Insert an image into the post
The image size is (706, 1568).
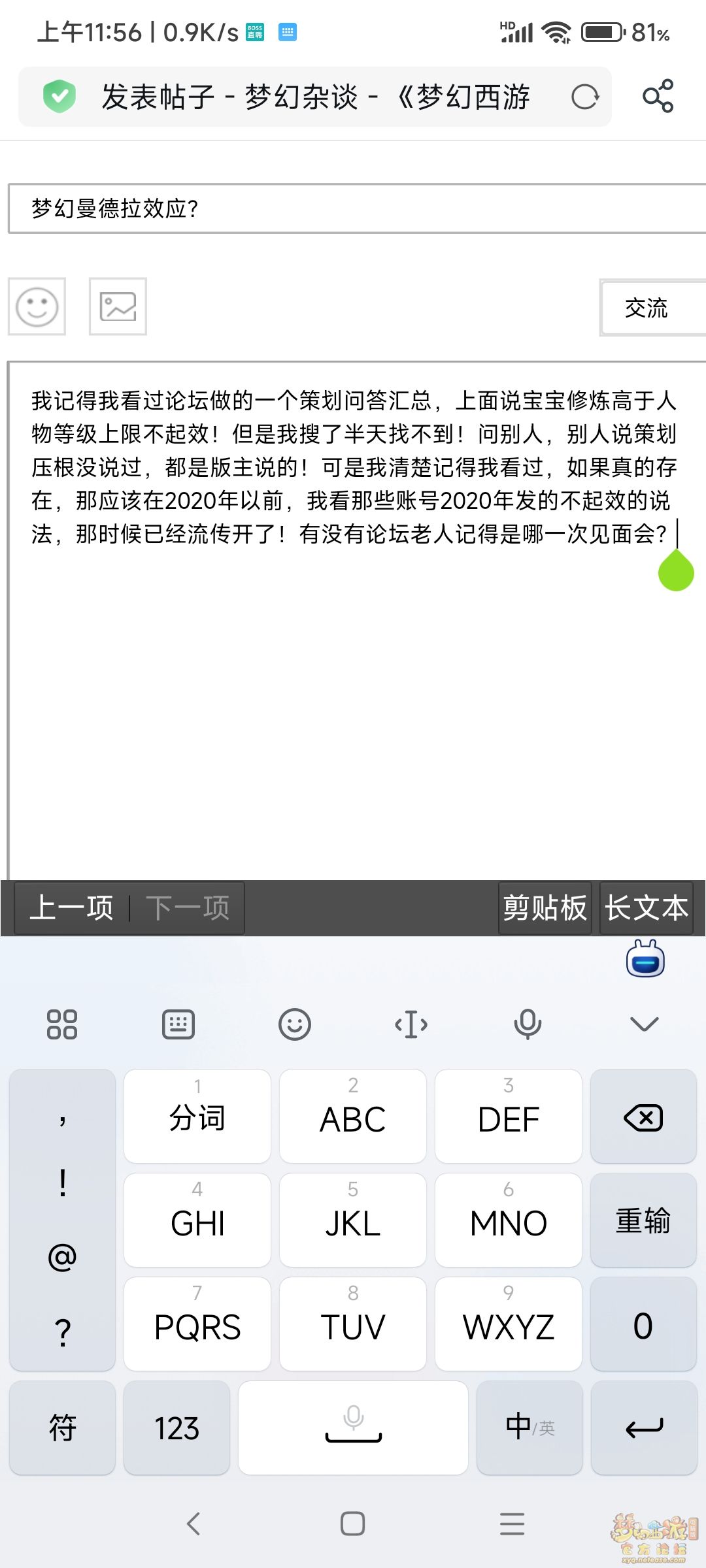[x=118, y=306]
